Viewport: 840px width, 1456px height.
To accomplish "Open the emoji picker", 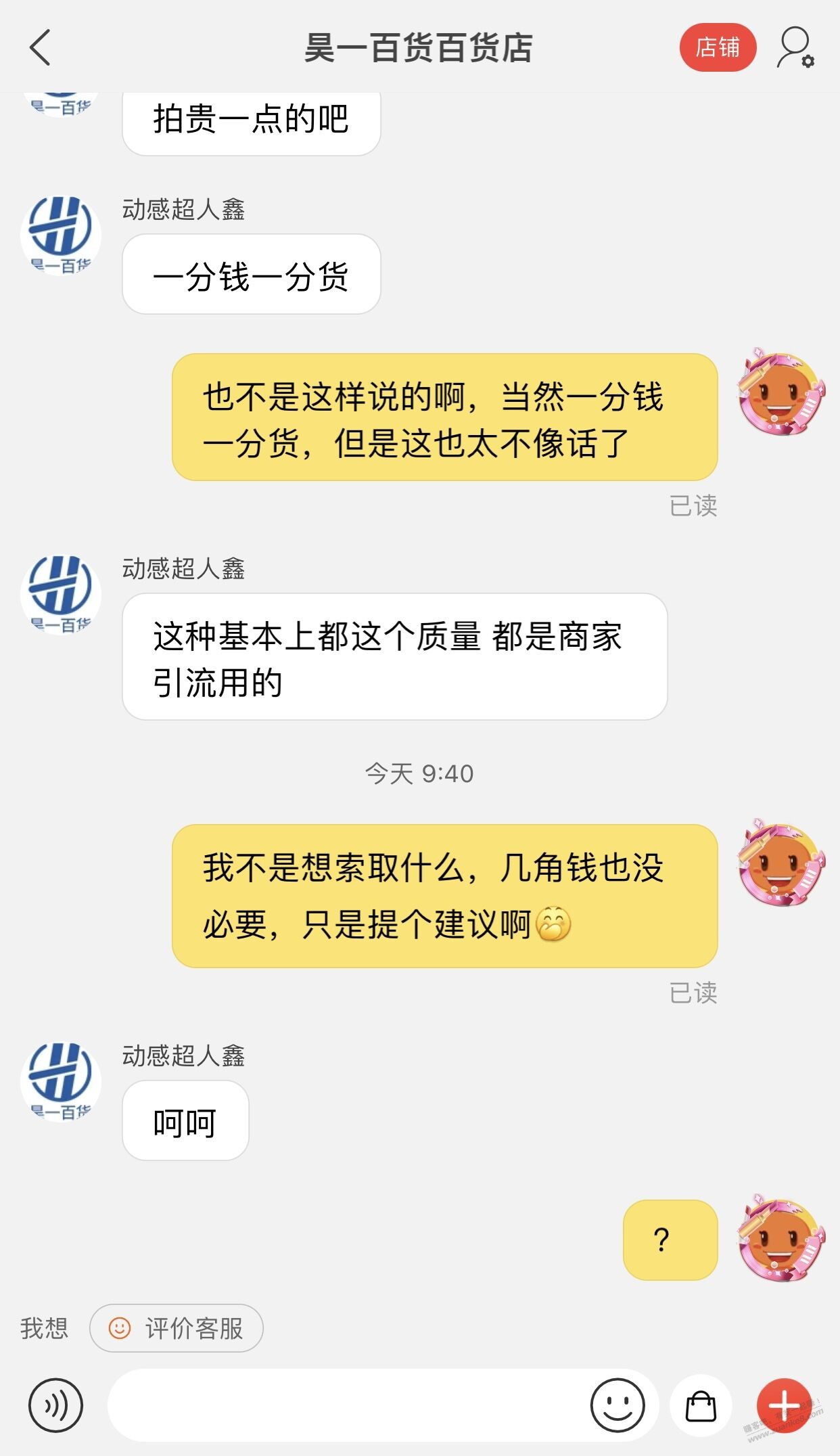I will [x=617, y=1405].
